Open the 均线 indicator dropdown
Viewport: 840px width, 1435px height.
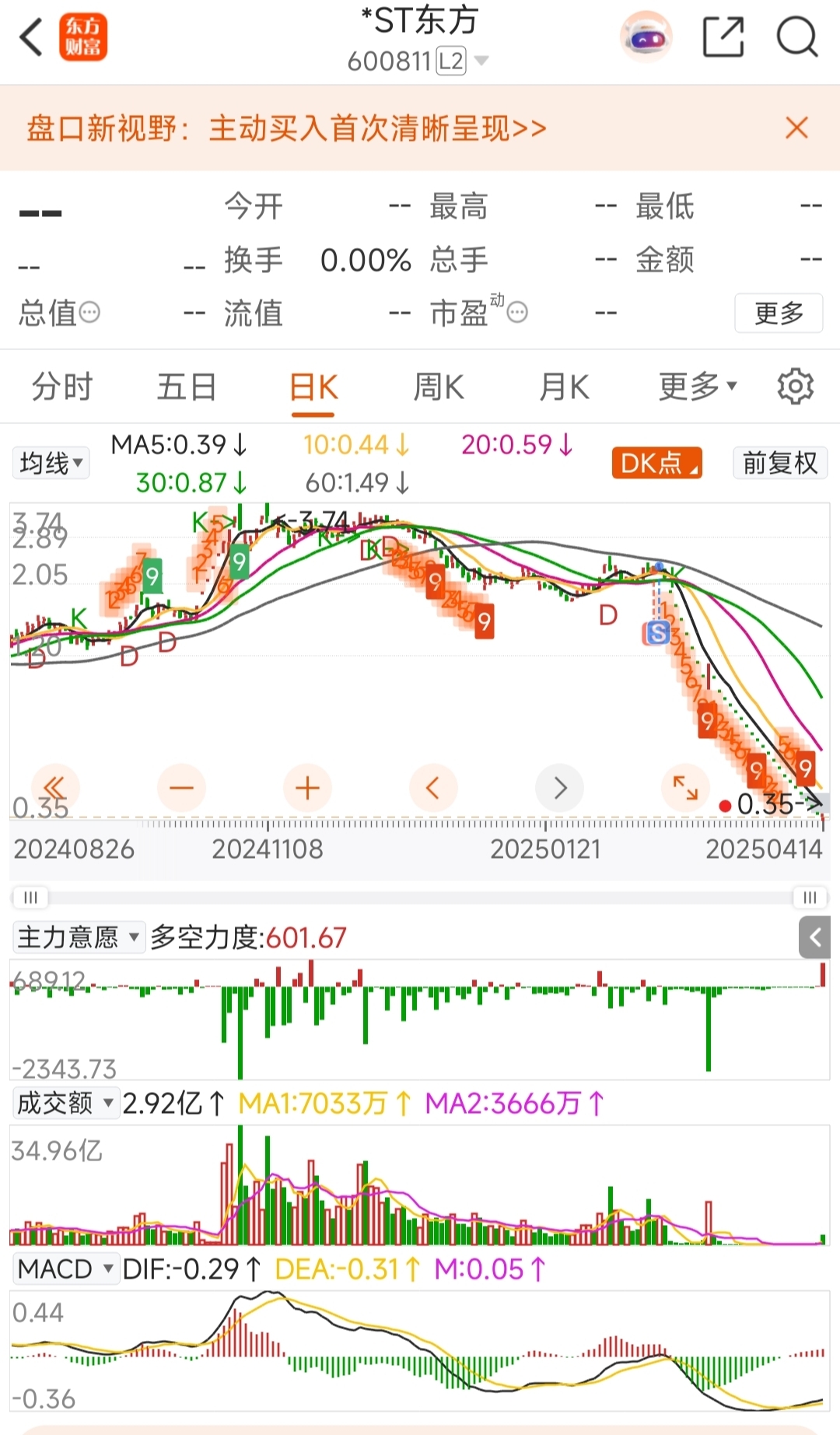(51, 464)
